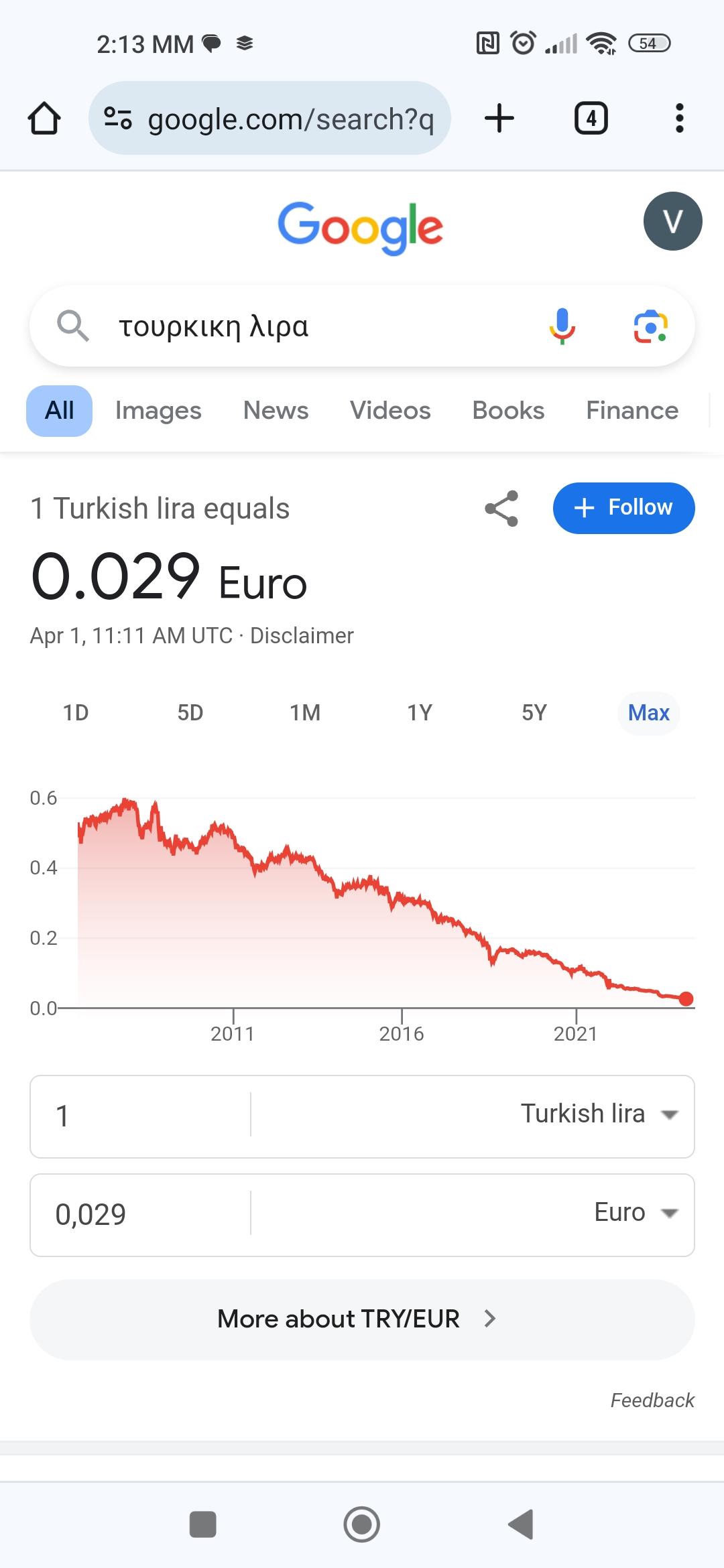Open the Disclaimer link

(x=302, y=635)
